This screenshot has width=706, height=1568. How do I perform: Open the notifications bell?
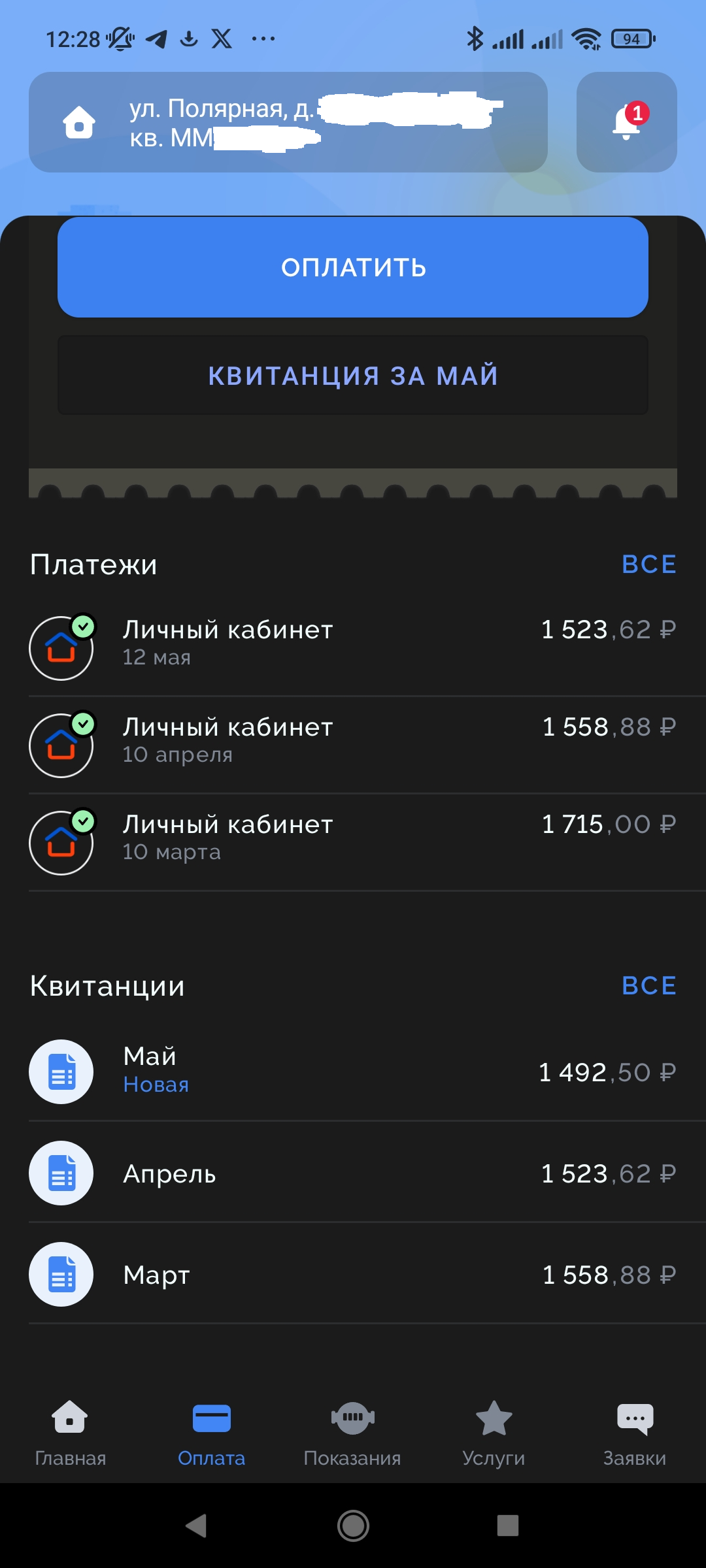626,122
